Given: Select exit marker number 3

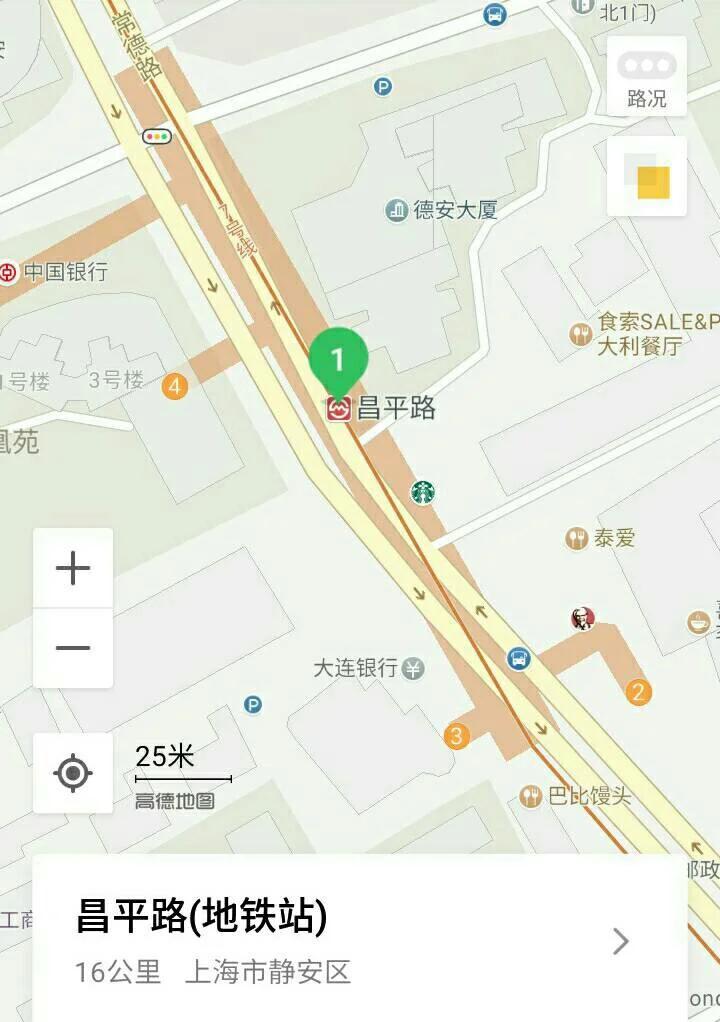Looking at the screenshot, I should 457,735.
